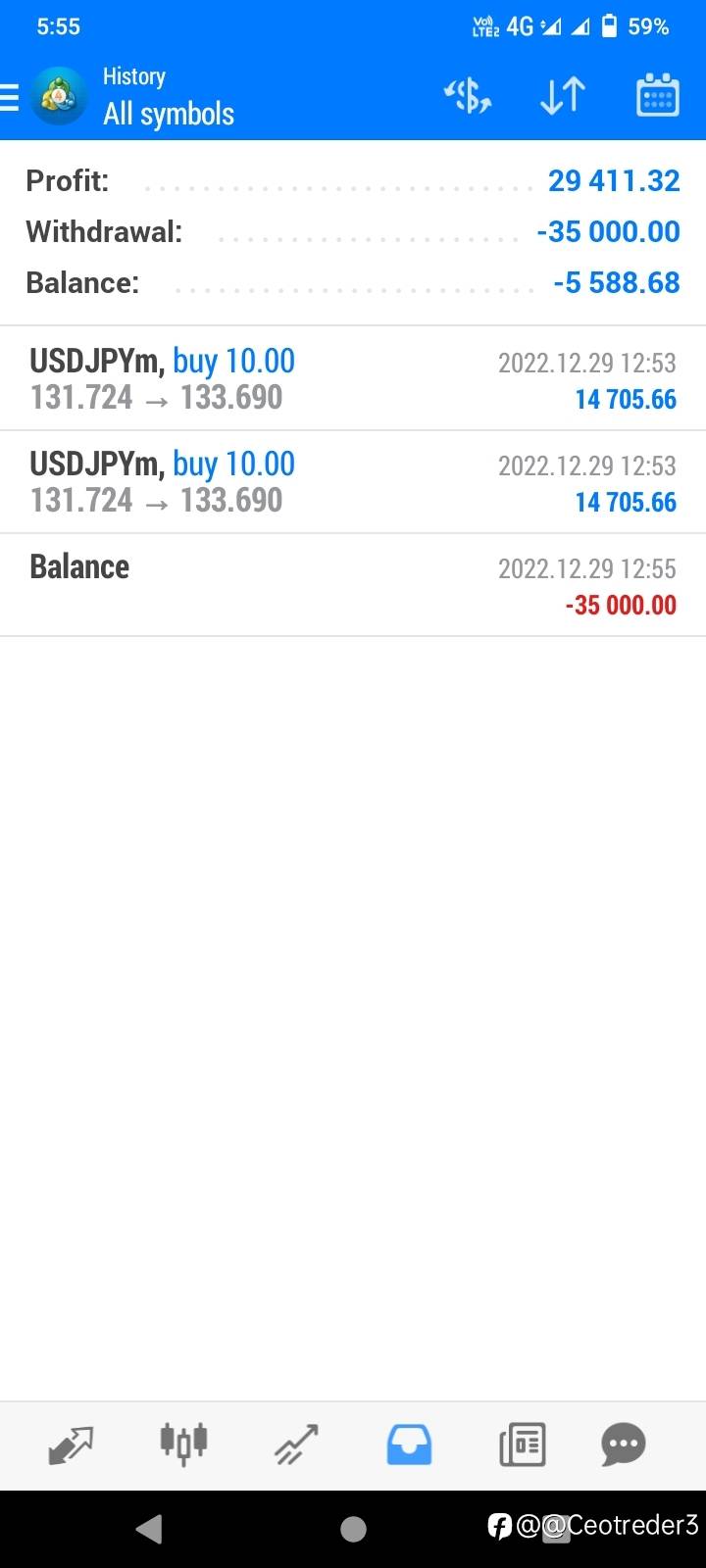Open the side drawer menu
Image resolution: width=706 pixels, height=1568 pixels.
10,97
